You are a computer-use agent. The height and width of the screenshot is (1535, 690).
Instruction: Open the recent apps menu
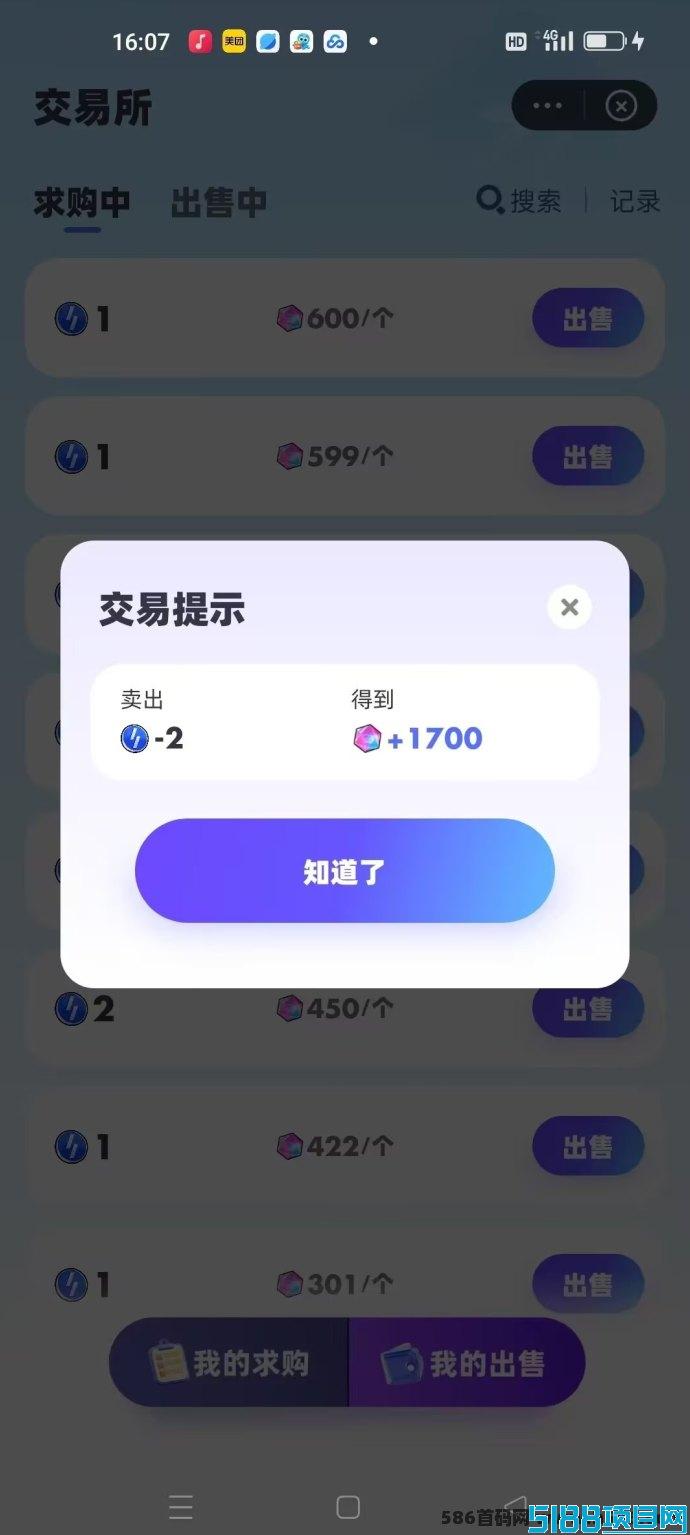181,1507
